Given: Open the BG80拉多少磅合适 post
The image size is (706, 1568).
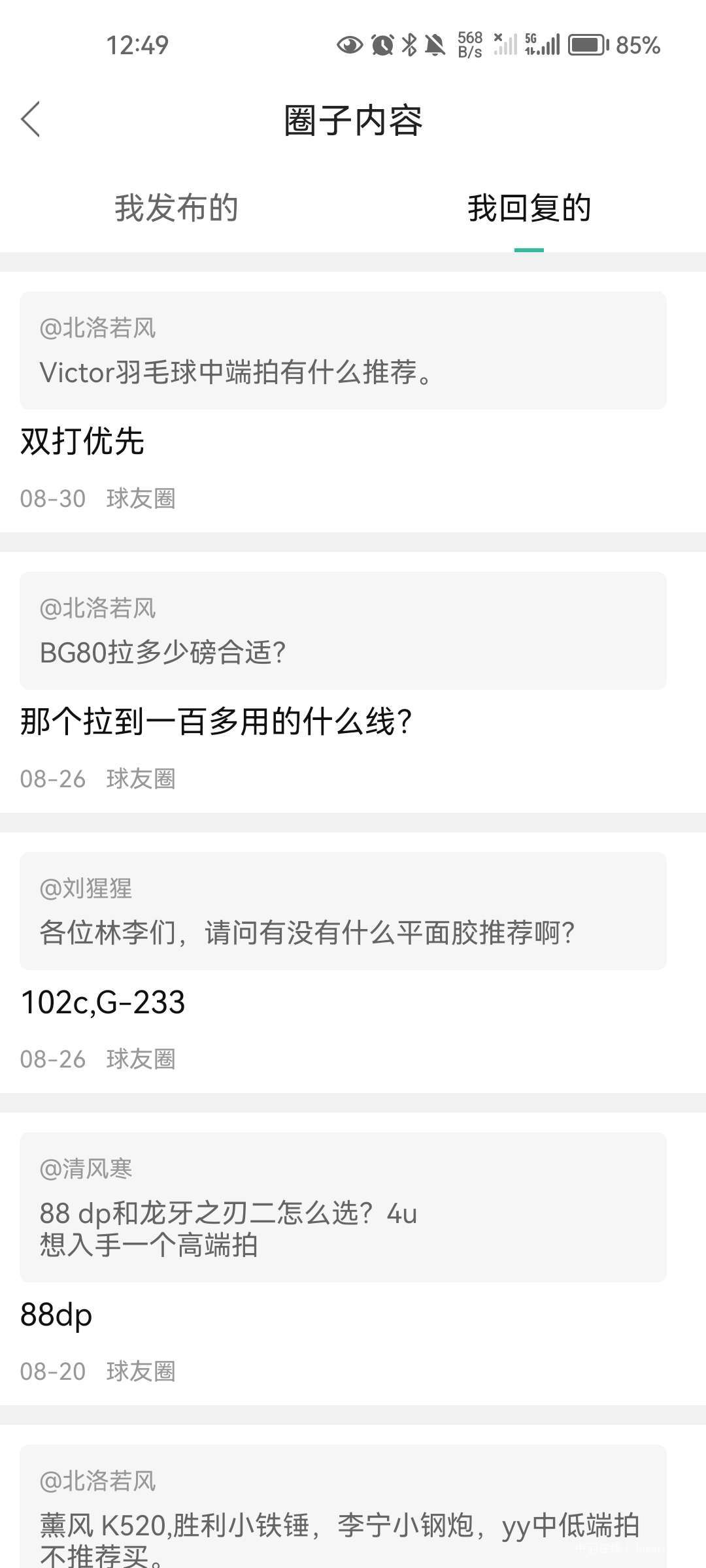Looking at the screenshot, I should (x=343, y=631).
